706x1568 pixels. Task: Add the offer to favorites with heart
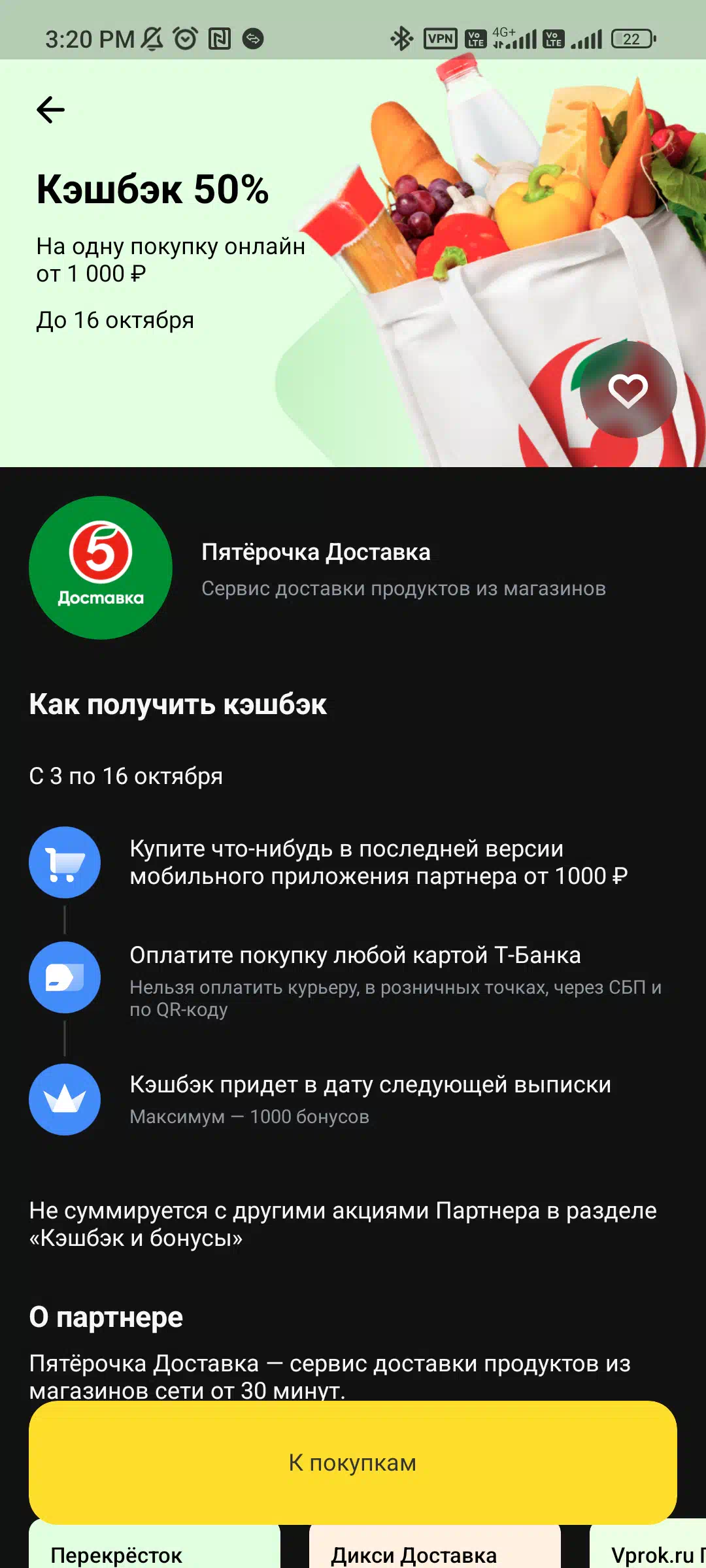(628, 390)
